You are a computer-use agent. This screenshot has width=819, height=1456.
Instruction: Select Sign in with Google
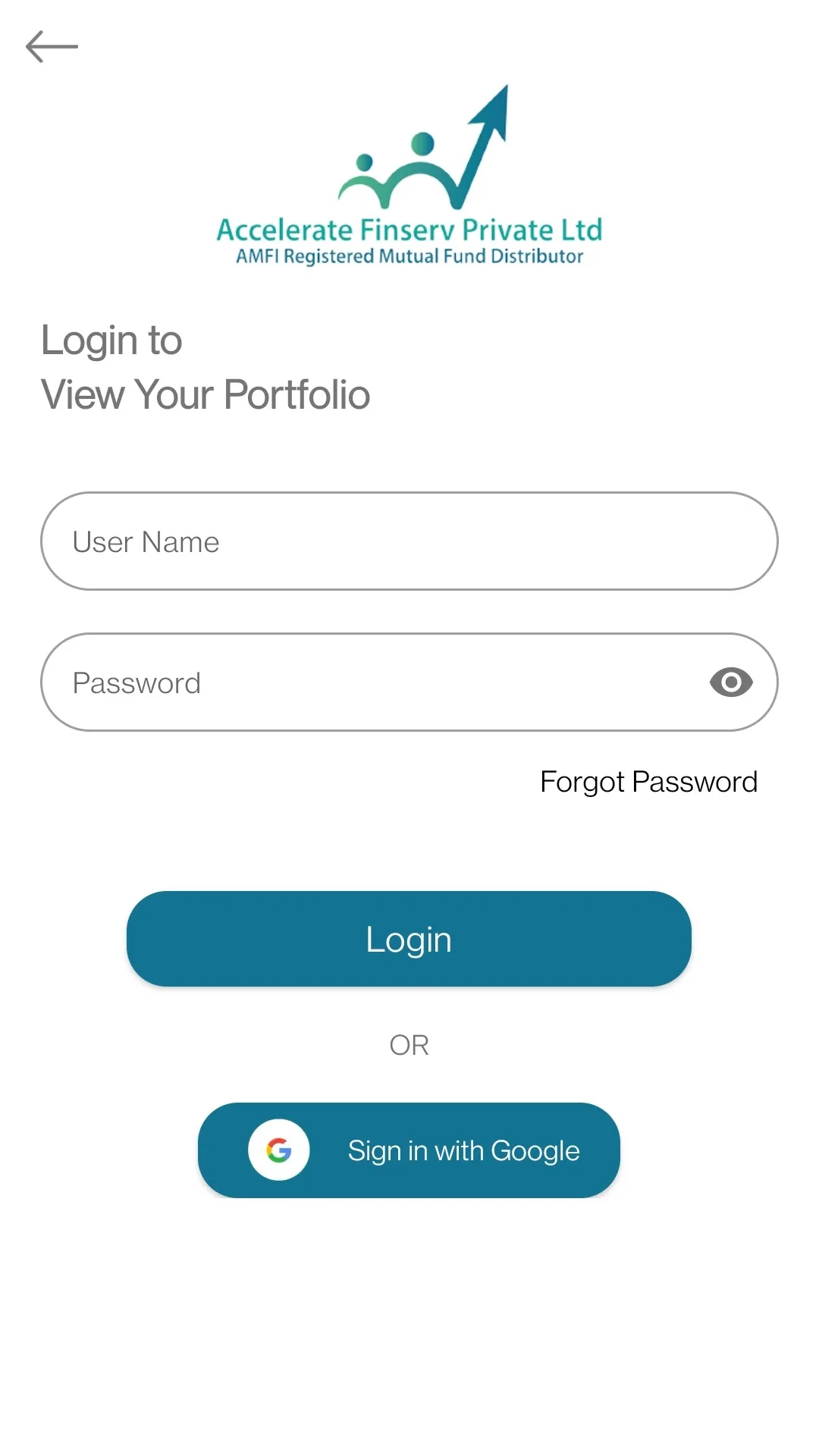click(409, 1150)
